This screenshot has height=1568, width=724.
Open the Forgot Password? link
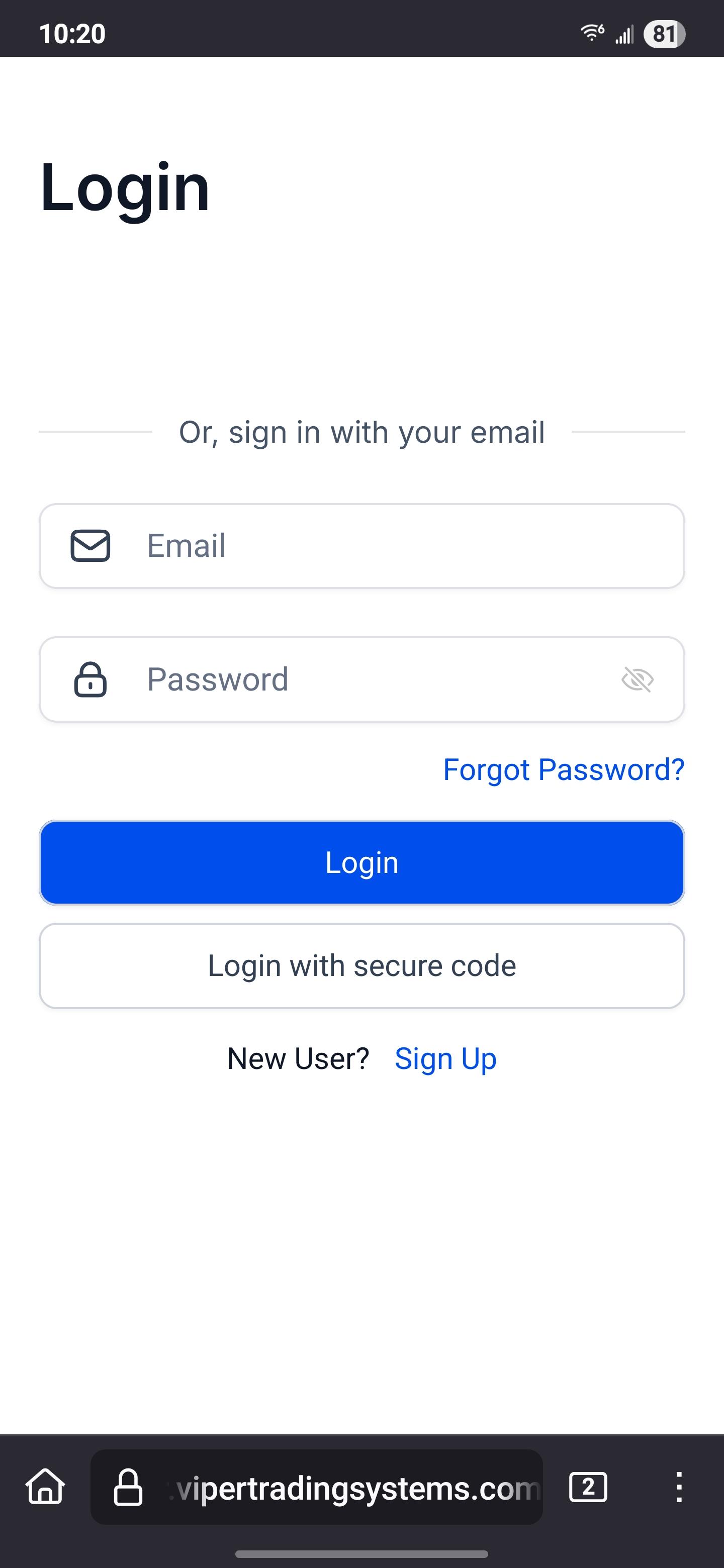[564, 769]
